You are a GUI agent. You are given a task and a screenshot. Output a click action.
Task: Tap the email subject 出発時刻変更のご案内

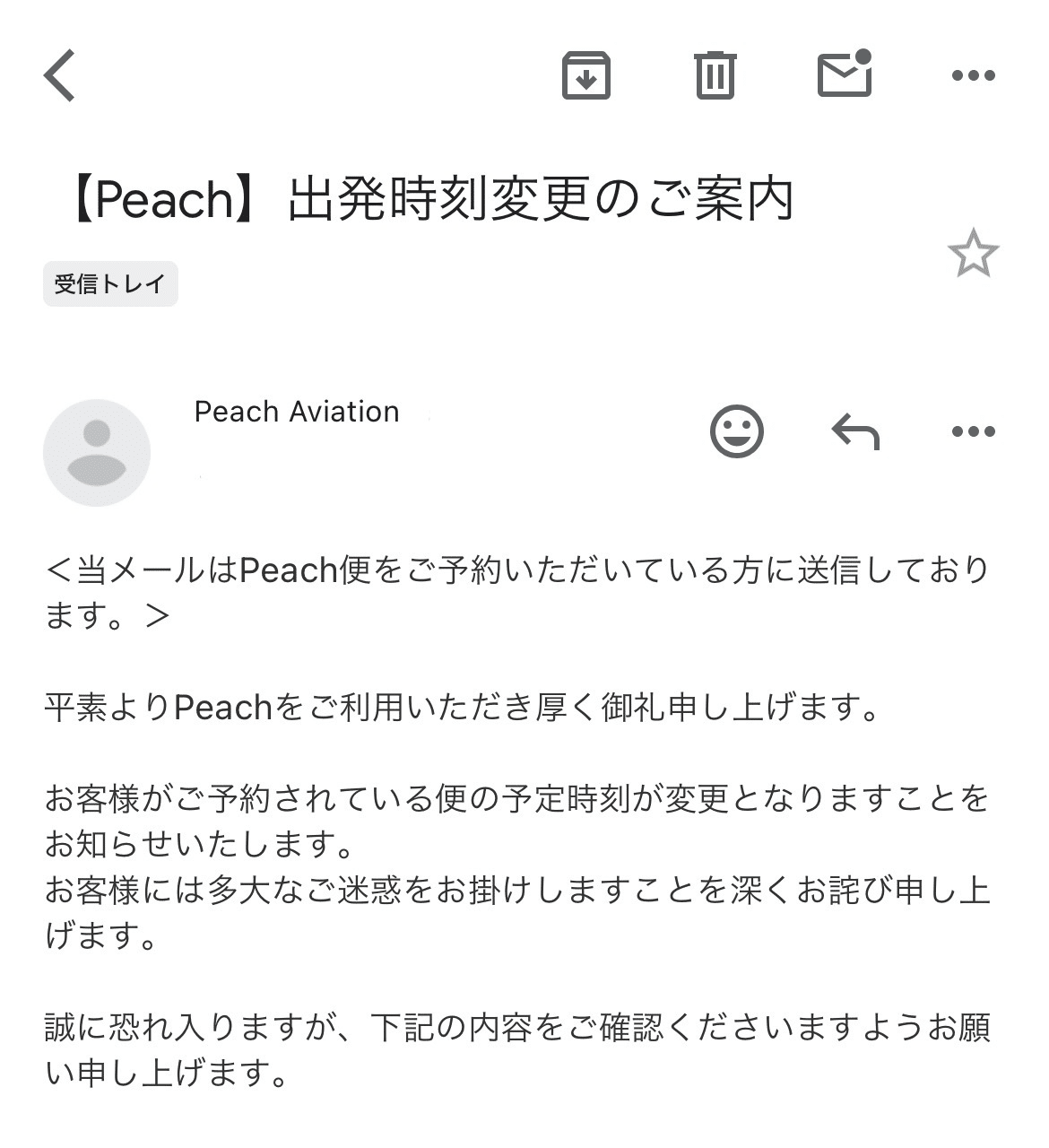click(430, 197)
